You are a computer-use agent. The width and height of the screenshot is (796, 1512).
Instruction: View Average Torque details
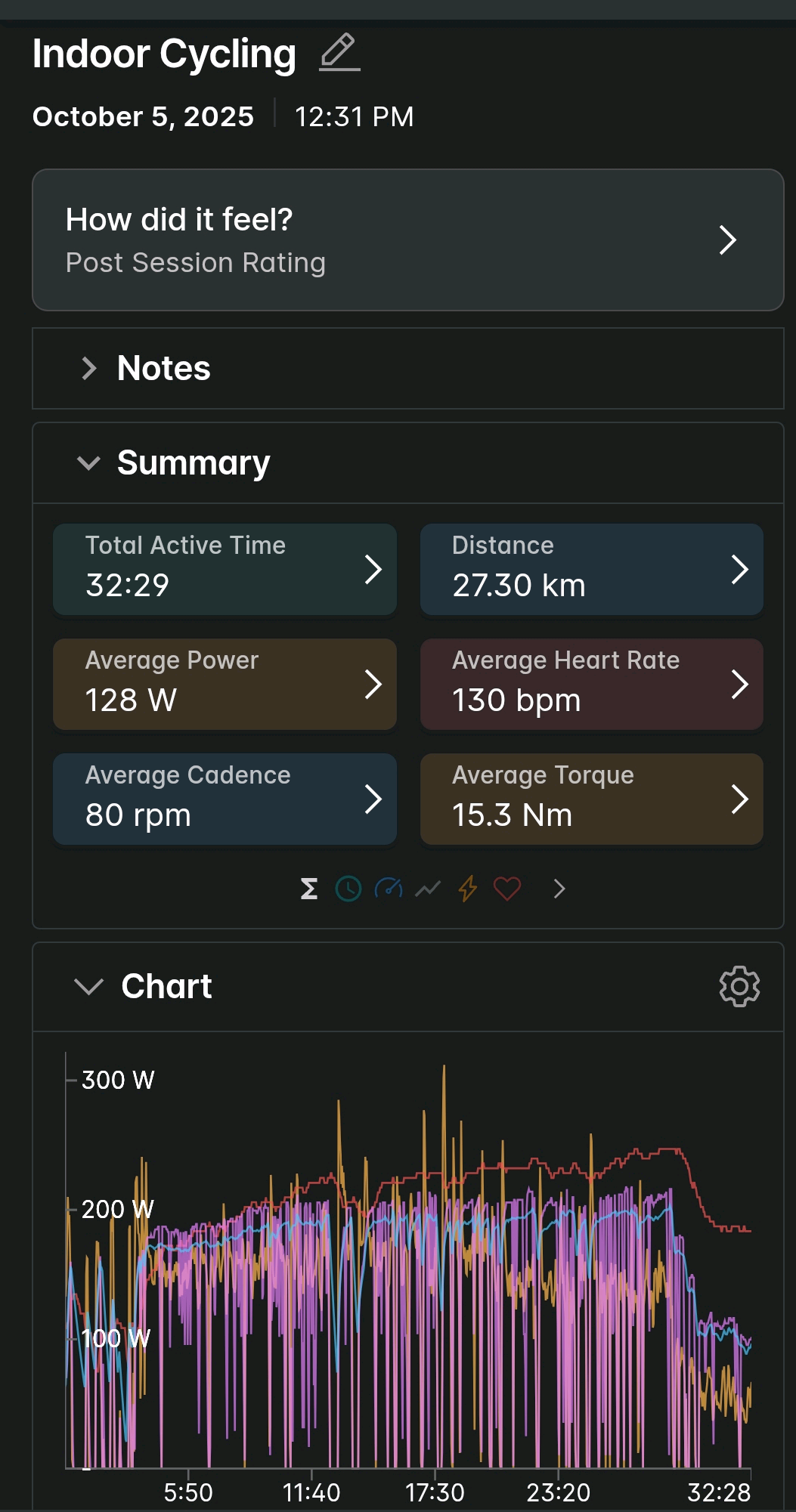[591, 799]
